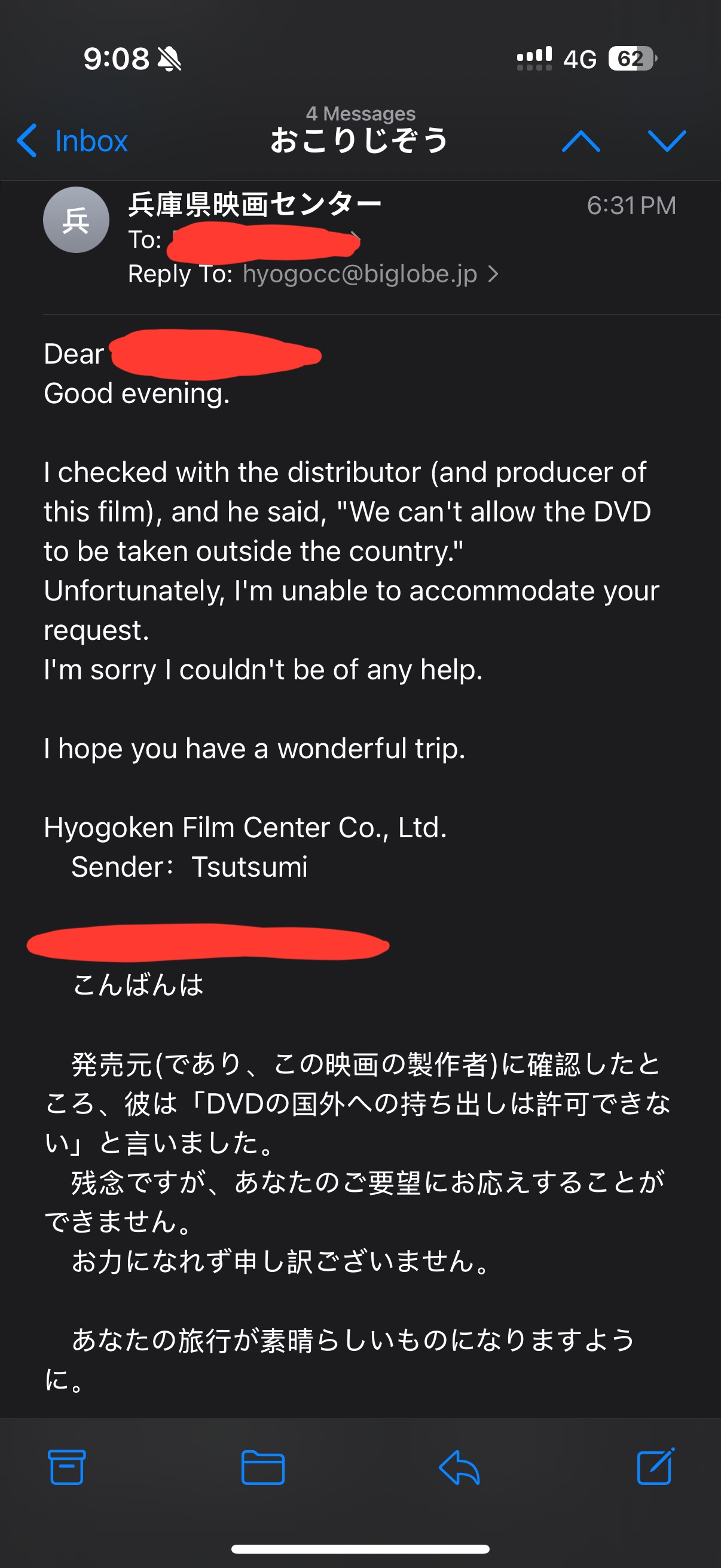Open the hyogocc@biglobe.jp reply-to address
This screenshot has height=1568, width=721.
pos(360,274)
